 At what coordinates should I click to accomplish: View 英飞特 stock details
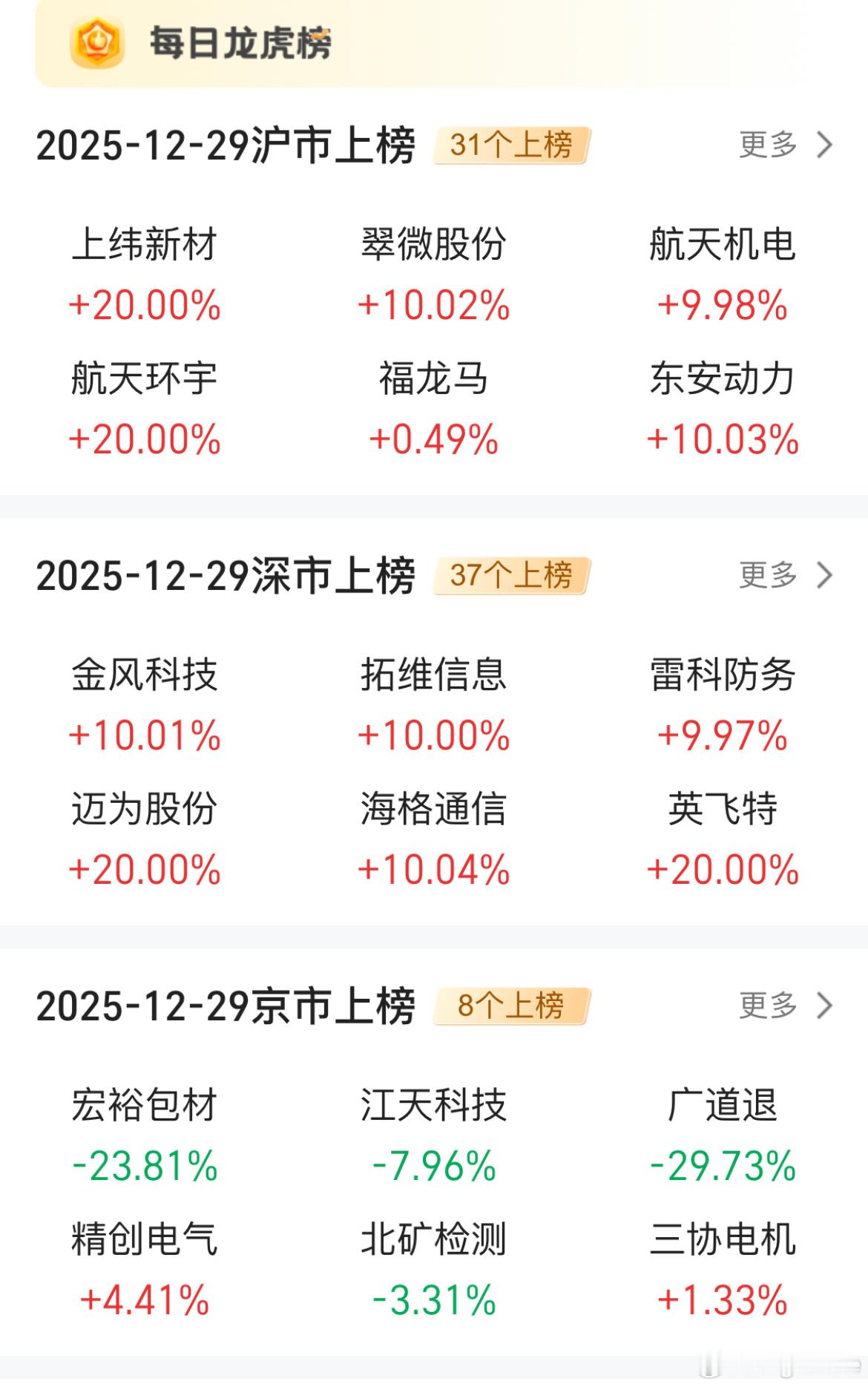(x=723, y=839)
